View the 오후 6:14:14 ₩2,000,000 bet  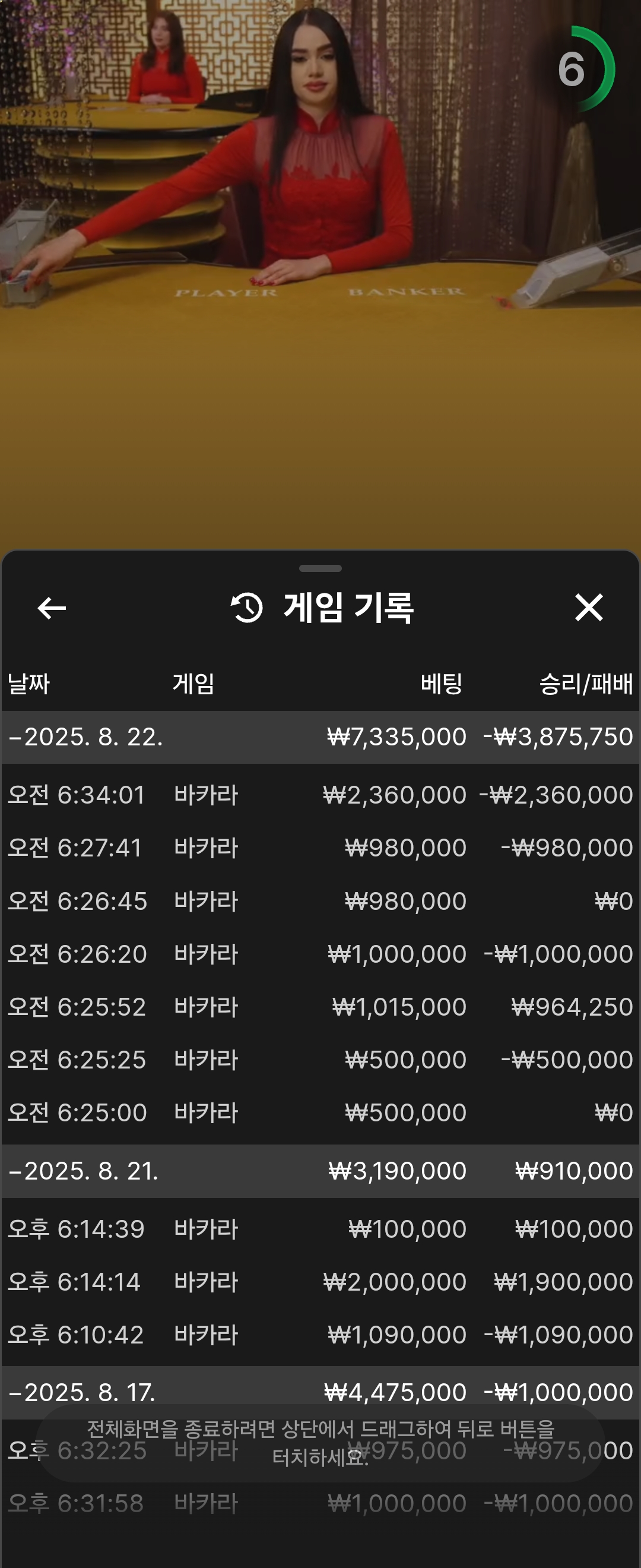[320, 1282]
